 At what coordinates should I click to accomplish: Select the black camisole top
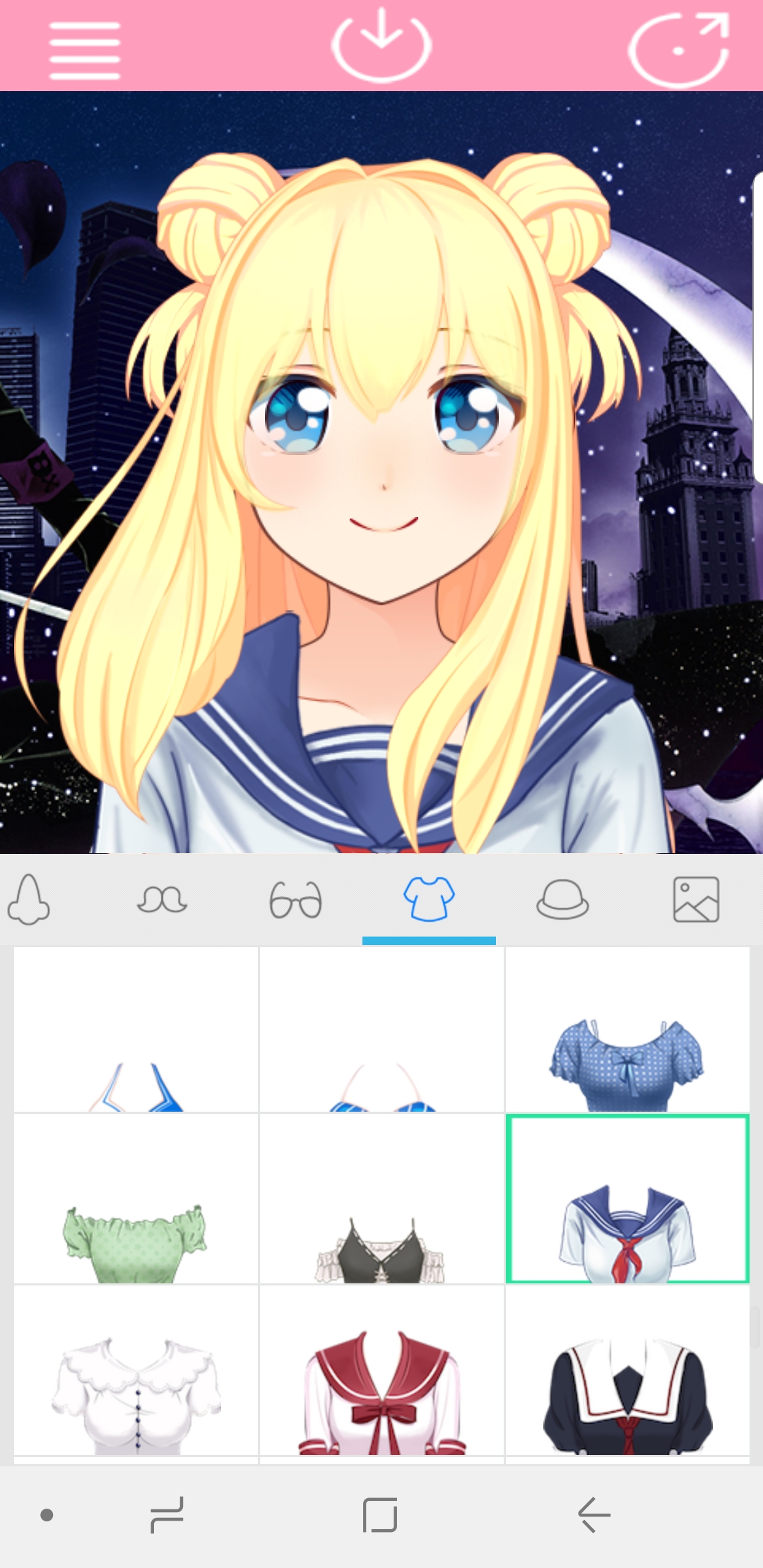(381, 1199)
